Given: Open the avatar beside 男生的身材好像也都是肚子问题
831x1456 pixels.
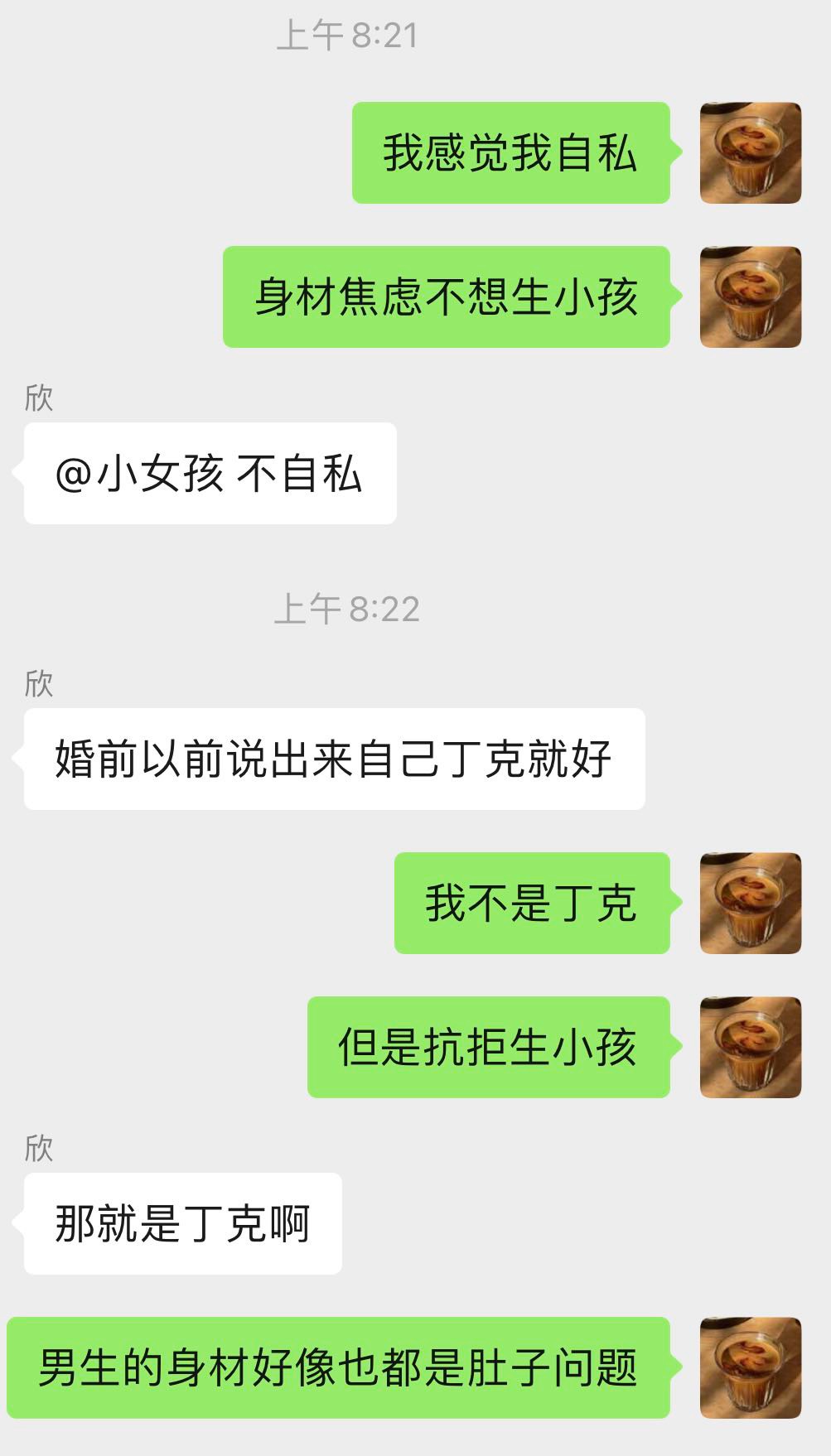Looking at the screenshot, I should click(750, 1367).
